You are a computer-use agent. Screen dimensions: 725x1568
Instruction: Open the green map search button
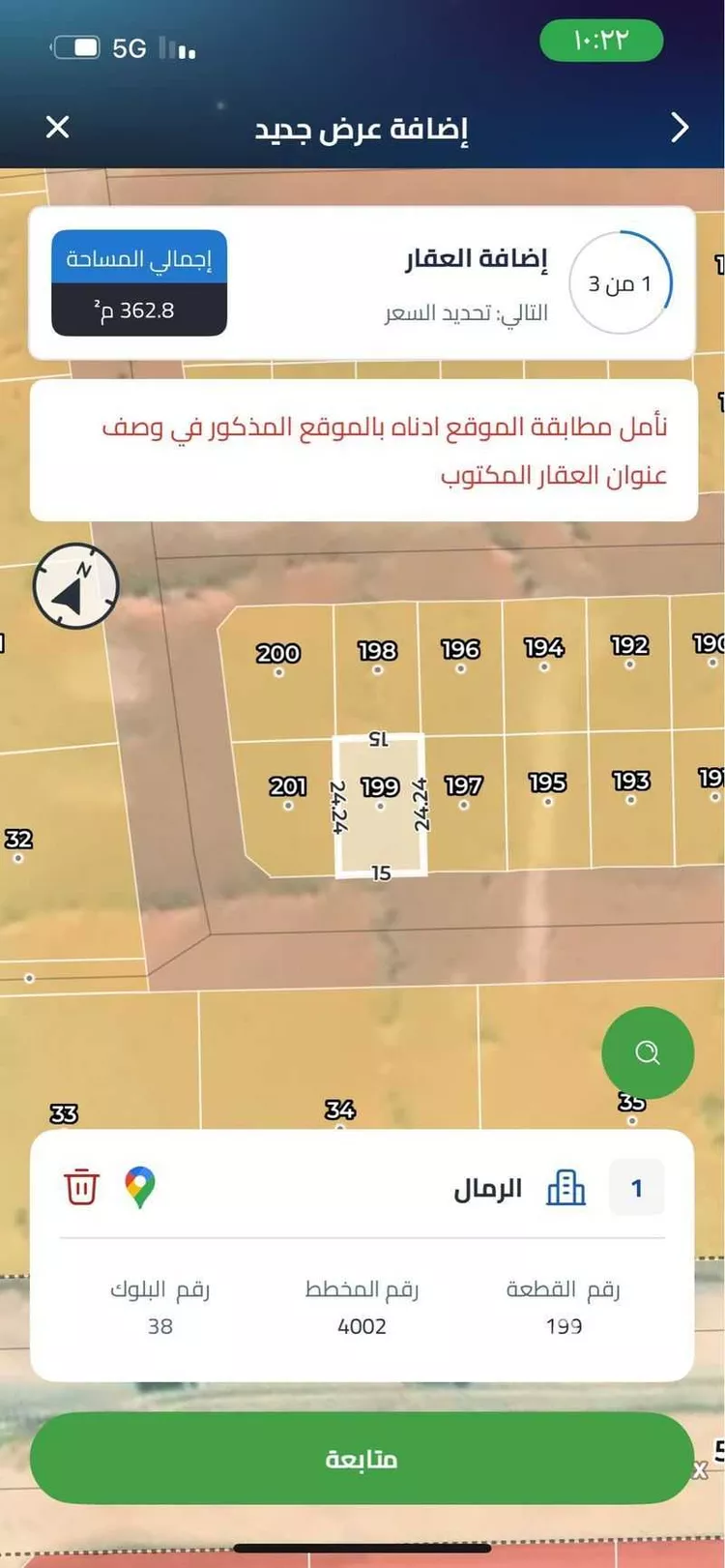tap(648, 1052)
